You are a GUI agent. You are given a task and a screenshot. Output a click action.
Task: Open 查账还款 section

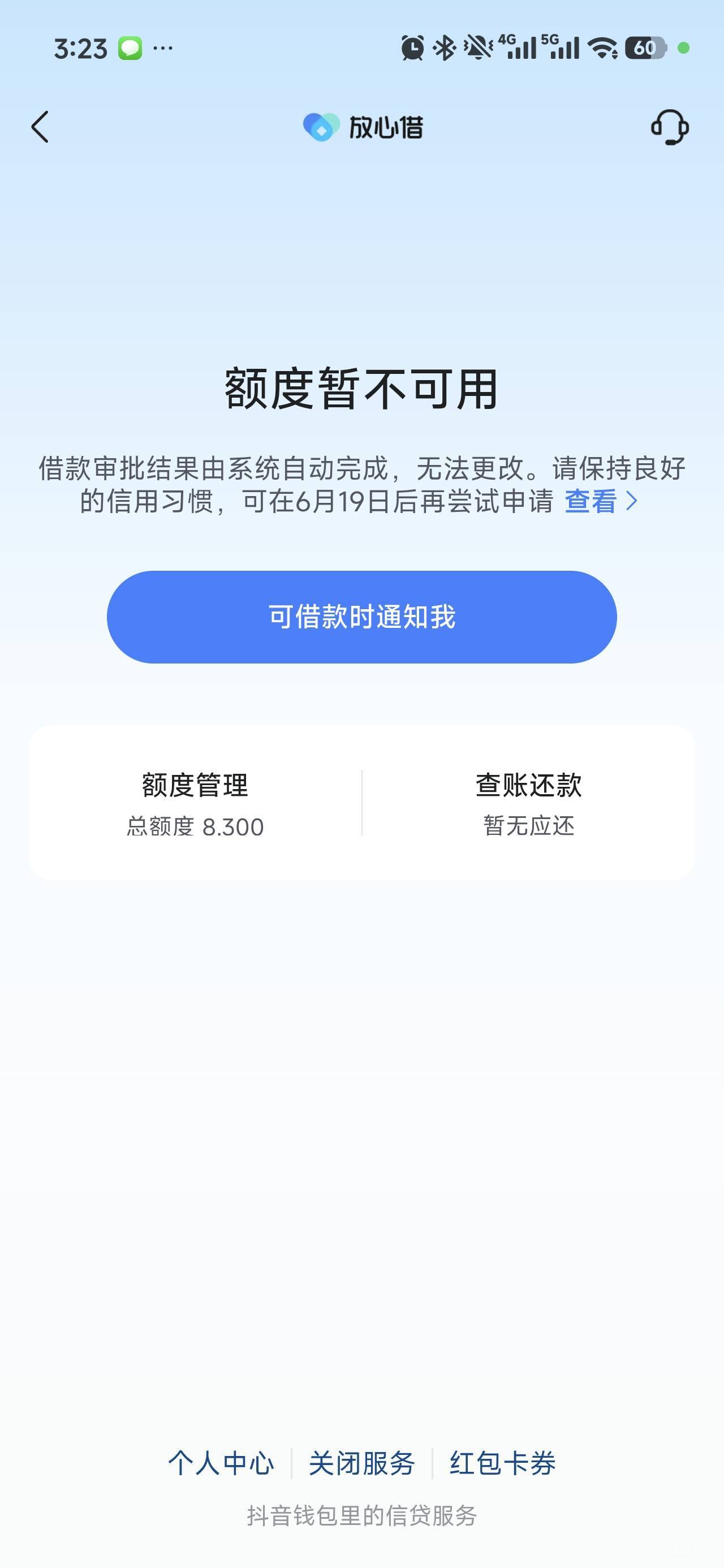(x=528, y=803)
